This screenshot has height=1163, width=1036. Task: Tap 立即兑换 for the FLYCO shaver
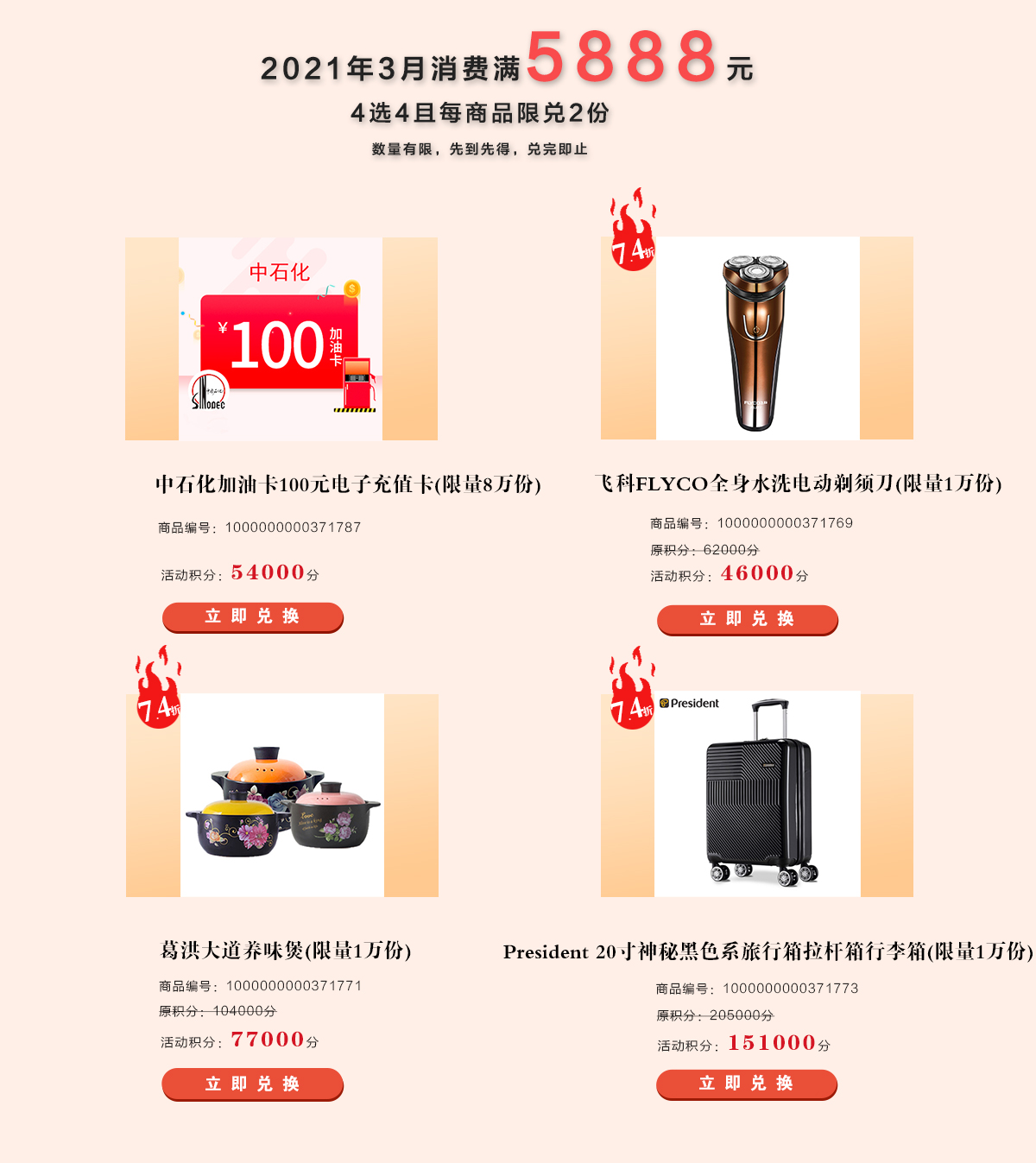(x=747, y=619)
